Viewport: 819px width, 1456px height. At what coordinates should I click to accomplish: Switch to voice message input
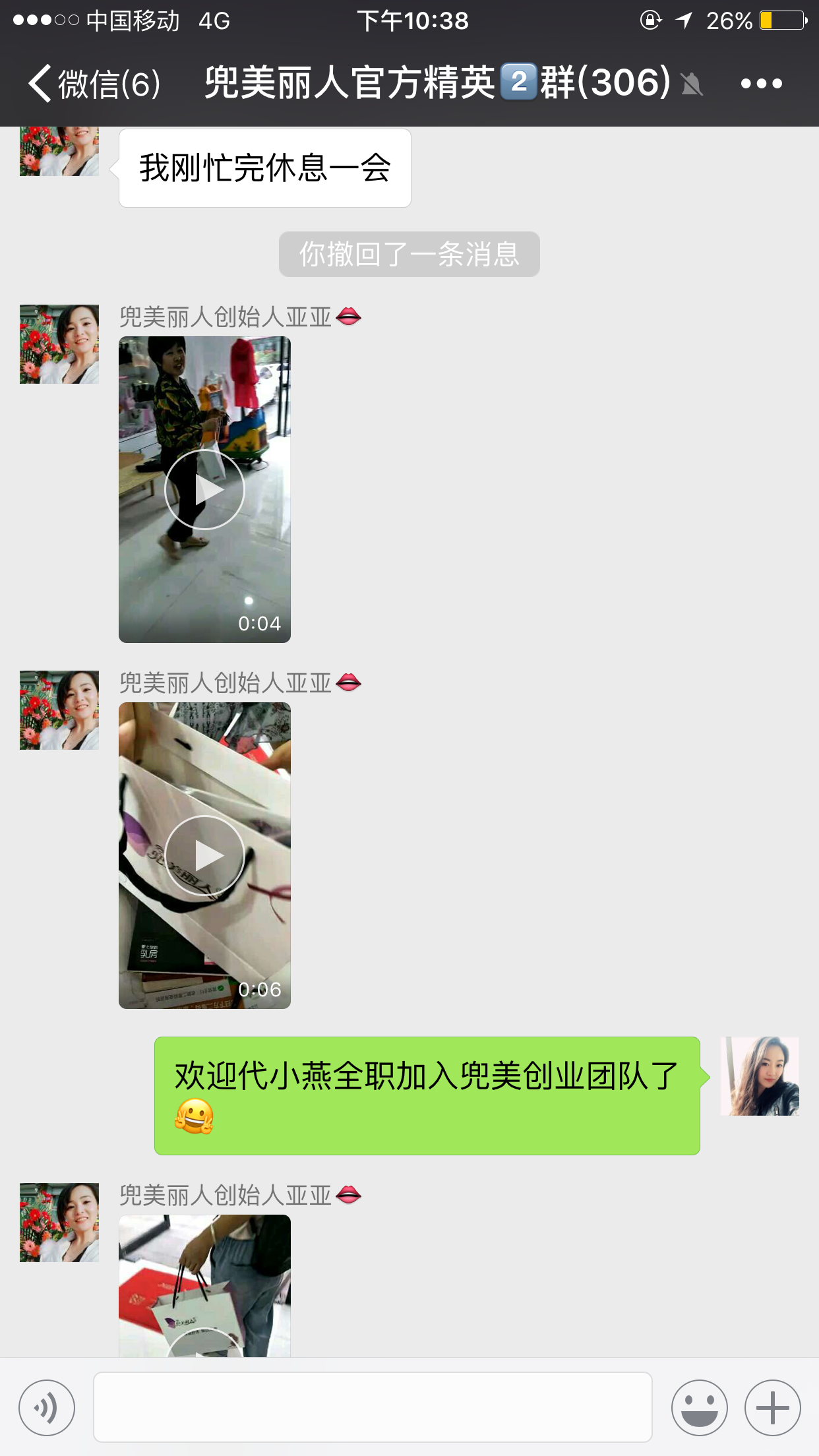point(47,1408)
